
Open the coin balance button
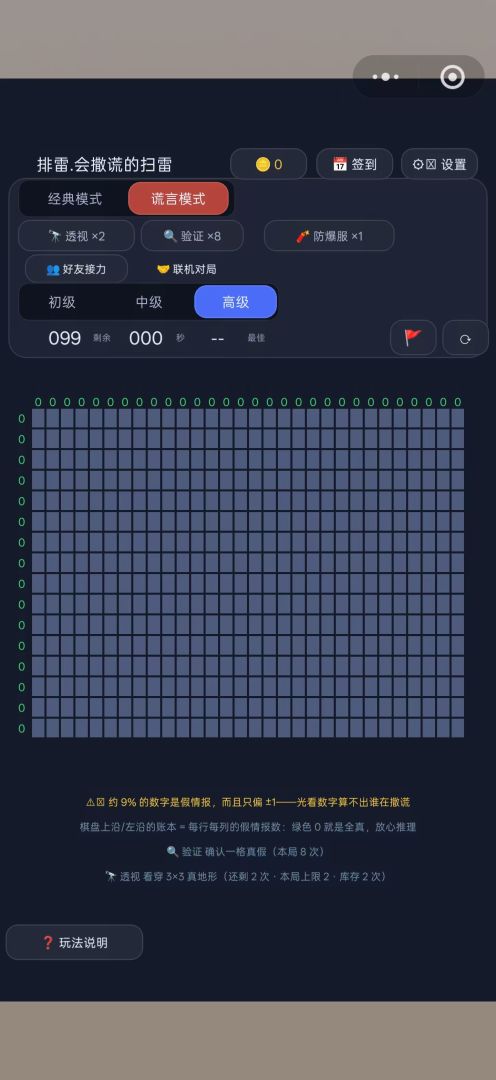[269, 164]
